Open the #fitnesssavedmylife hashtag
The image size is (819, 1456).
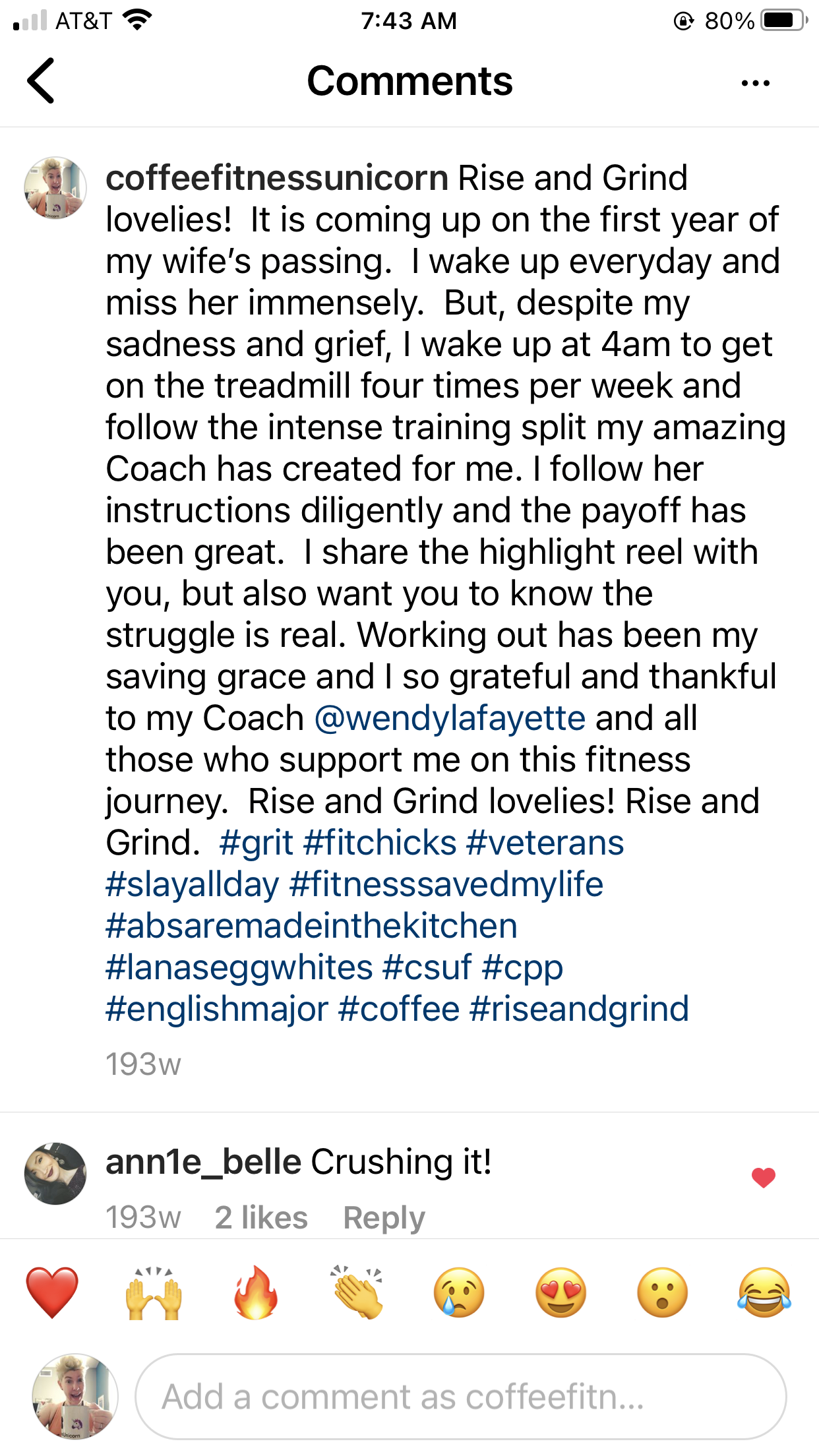point(446,884)
